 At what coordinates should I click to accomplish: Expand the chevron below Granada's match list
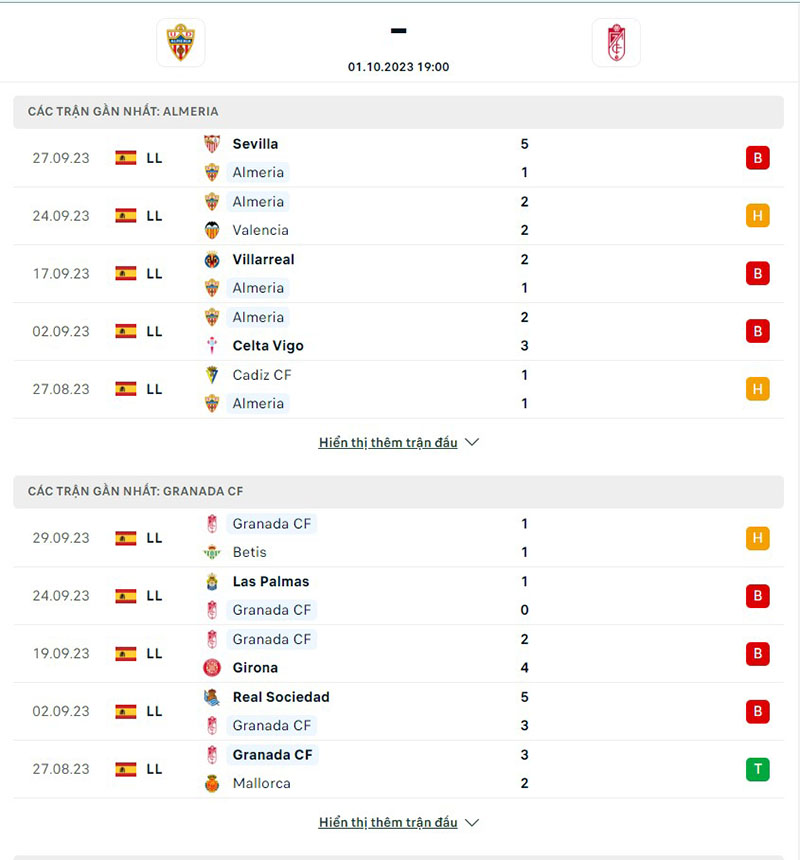tap(471, 822)
